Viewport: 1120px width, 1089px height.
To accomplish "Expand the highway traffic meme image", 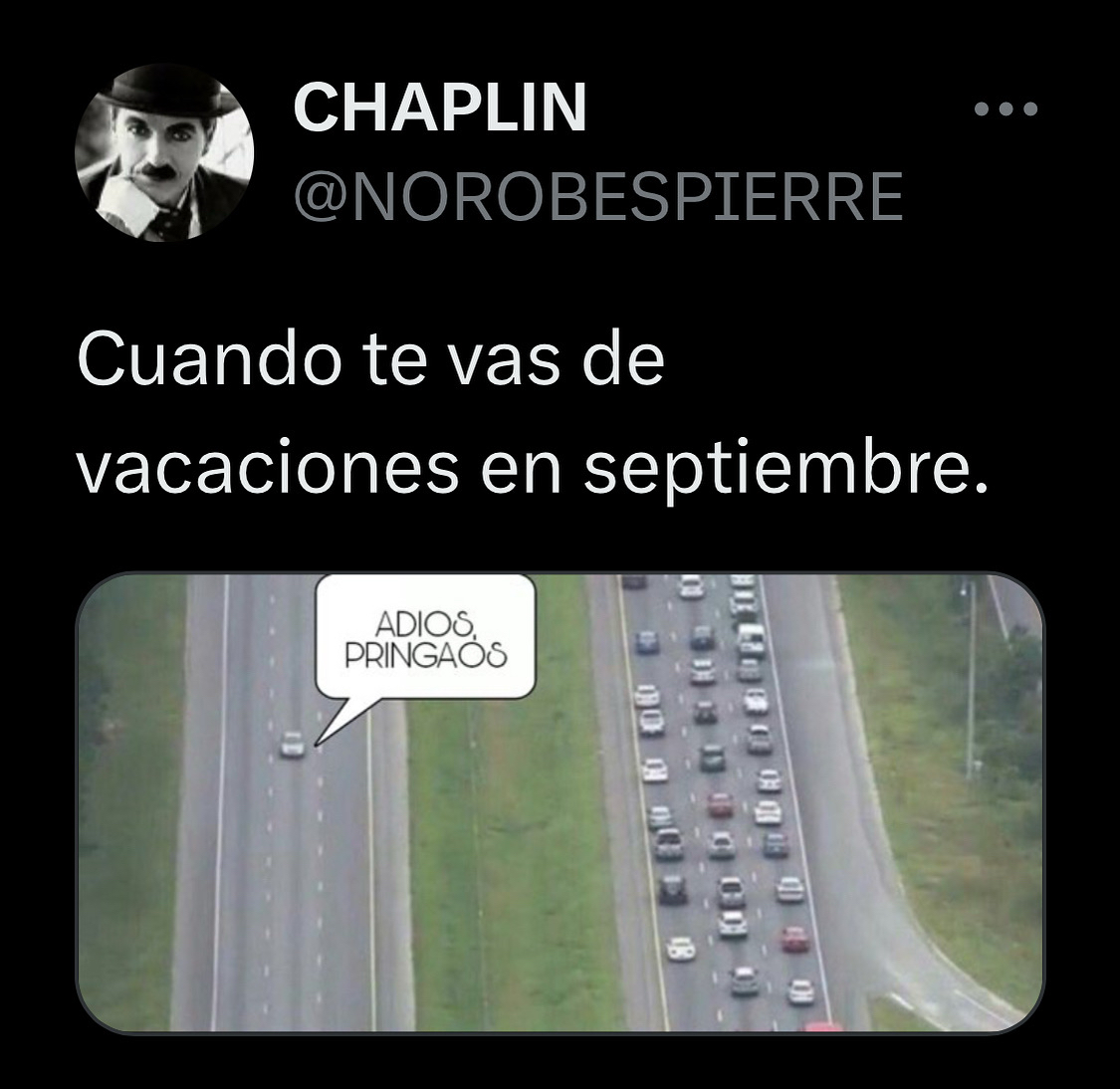I will coord(560,802).
